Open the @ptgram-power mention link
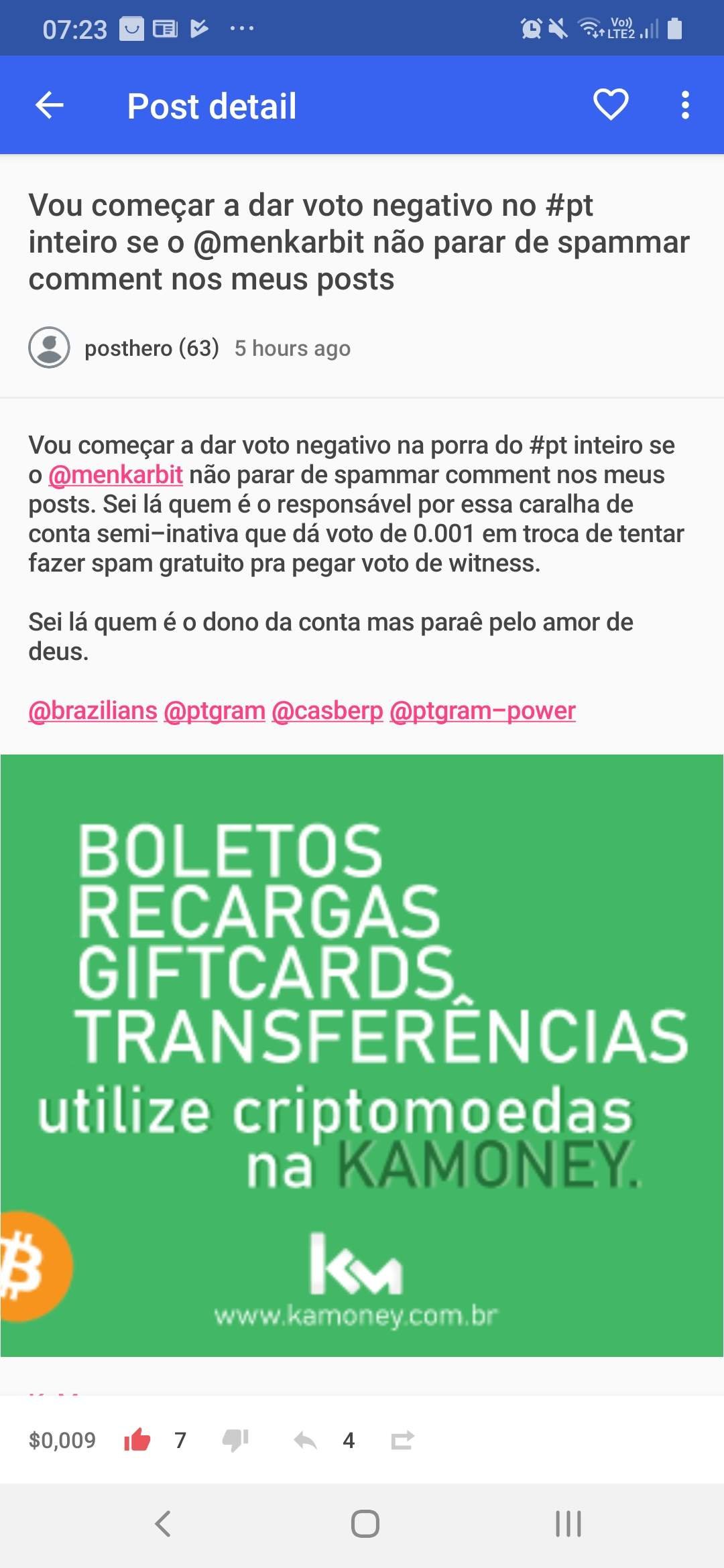The image size is (724, 1568). (482, 710)
